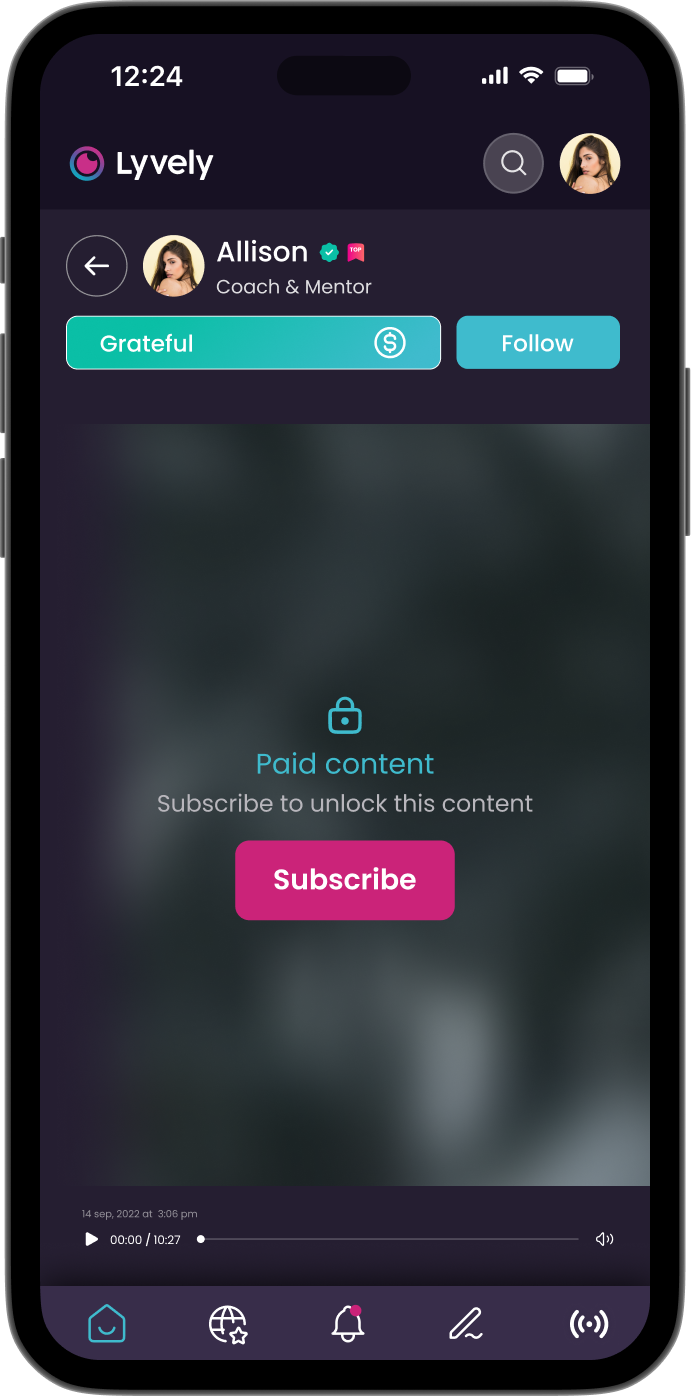Open the live broadcast tab
Screen dimensions: 691x1396
(589, 1324)
